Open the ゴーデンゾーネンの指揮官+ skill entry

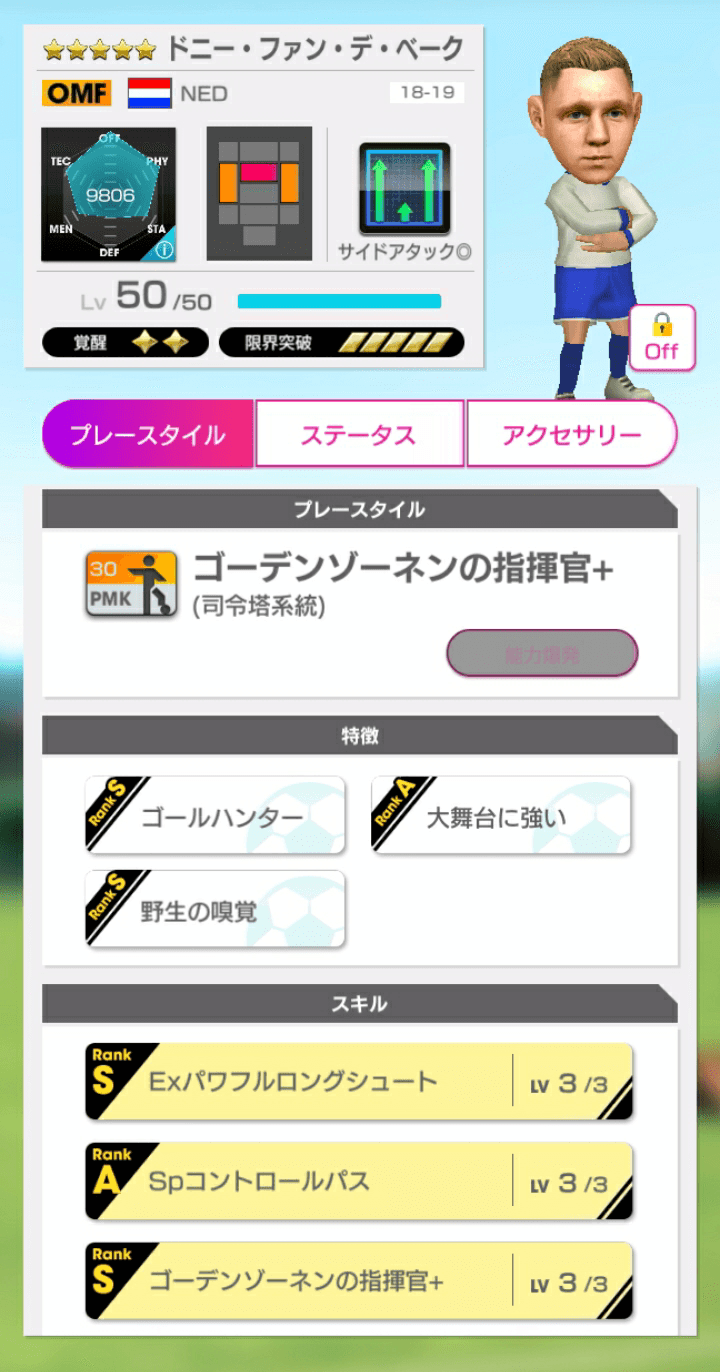tap(357, 1280)
